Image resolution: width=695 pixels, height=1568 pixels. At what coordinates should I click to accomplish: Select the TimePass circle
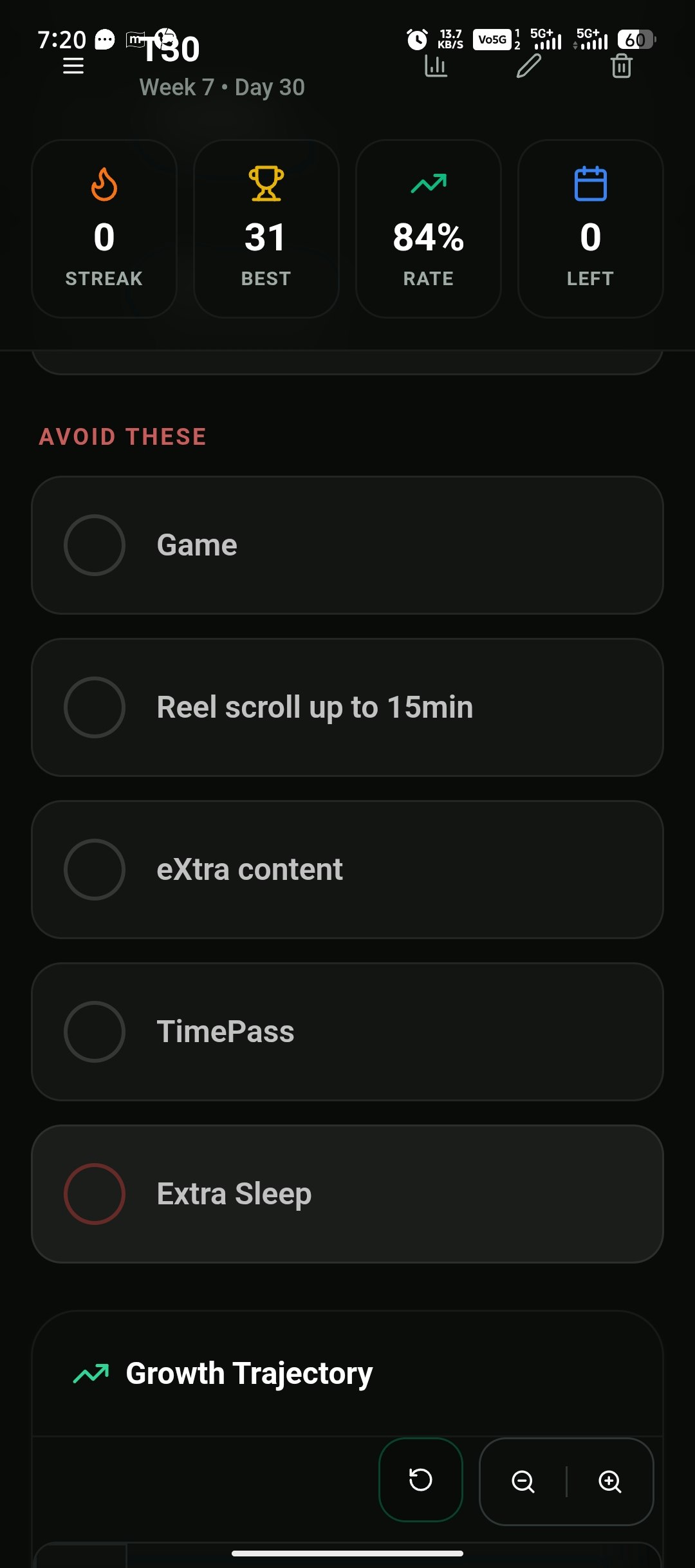[x=95, y=1032]
